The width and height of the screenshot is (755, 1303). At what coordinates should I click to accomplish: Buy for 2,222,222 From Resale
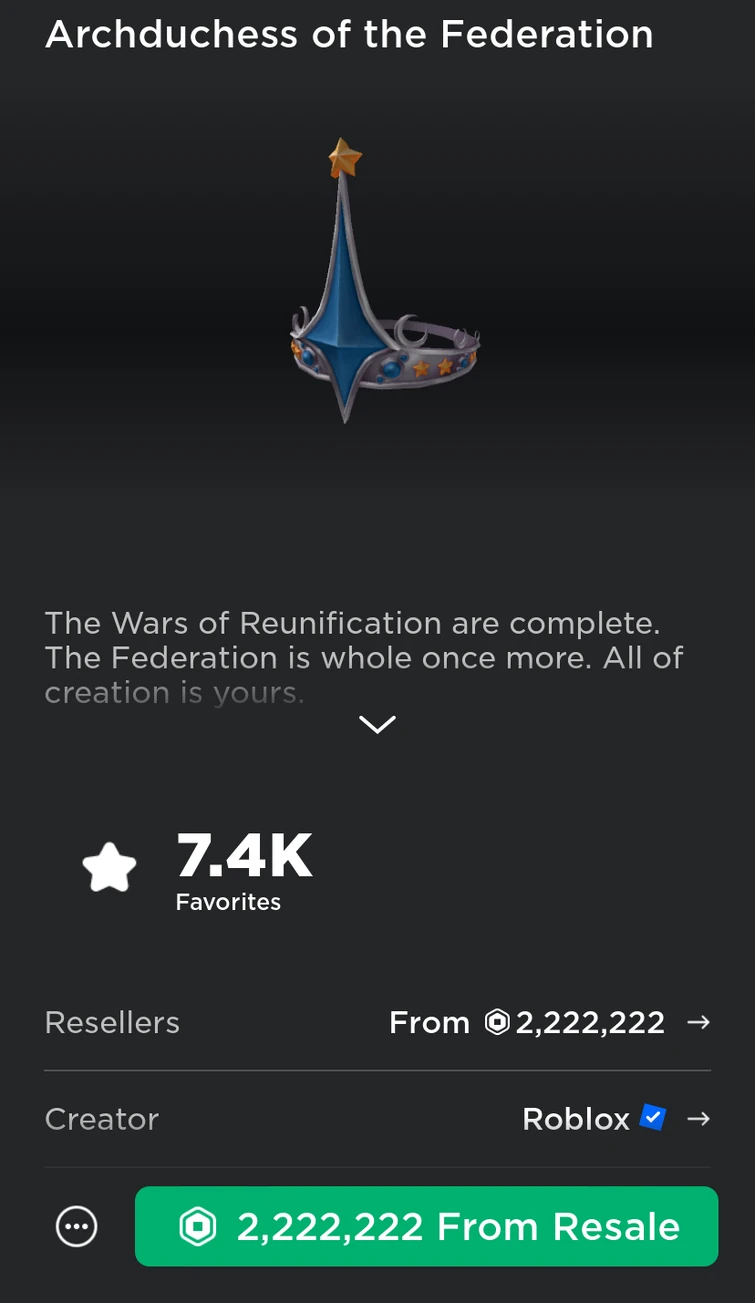pyautogui.click(x=426, y=1226)
